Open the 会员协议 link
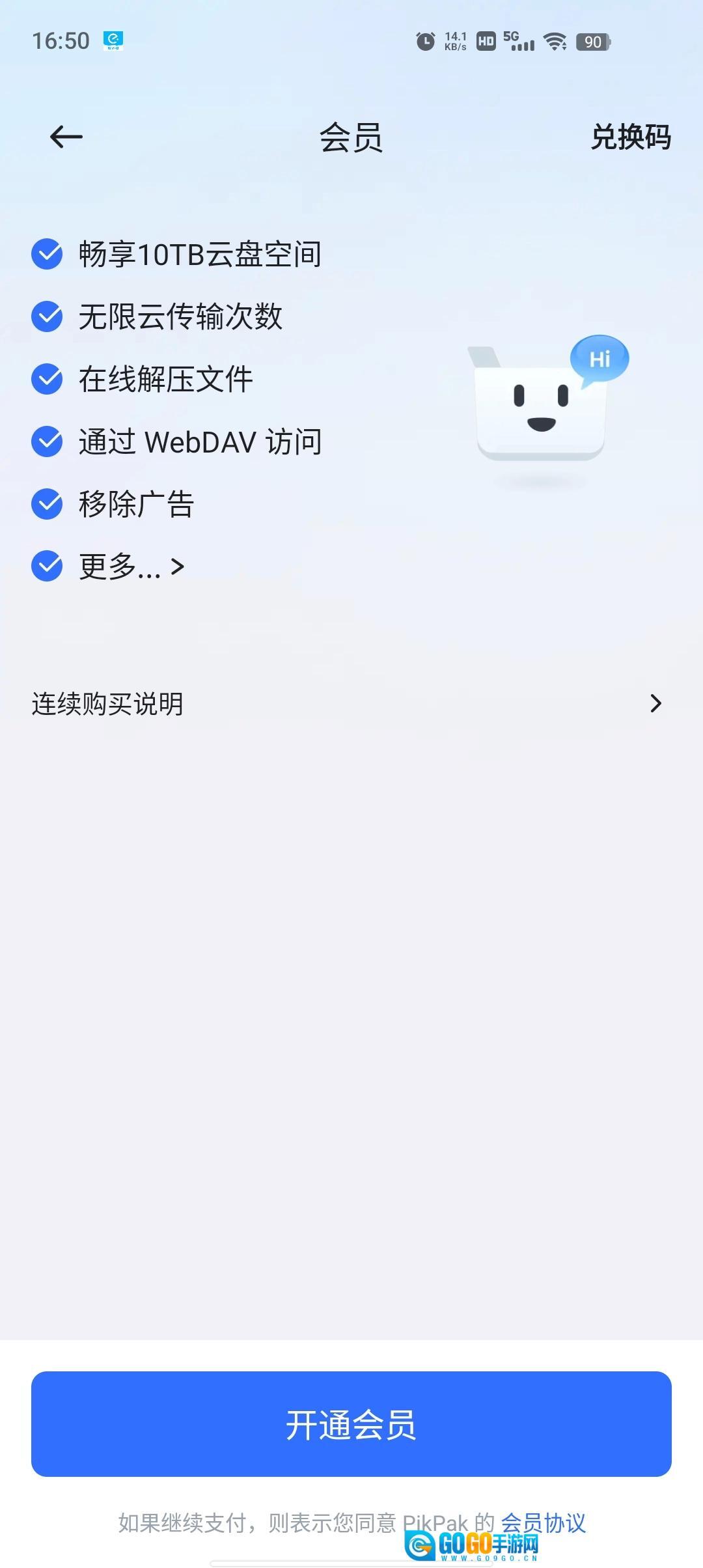This screenshot has height=1568, width=703. point(543,1522)
